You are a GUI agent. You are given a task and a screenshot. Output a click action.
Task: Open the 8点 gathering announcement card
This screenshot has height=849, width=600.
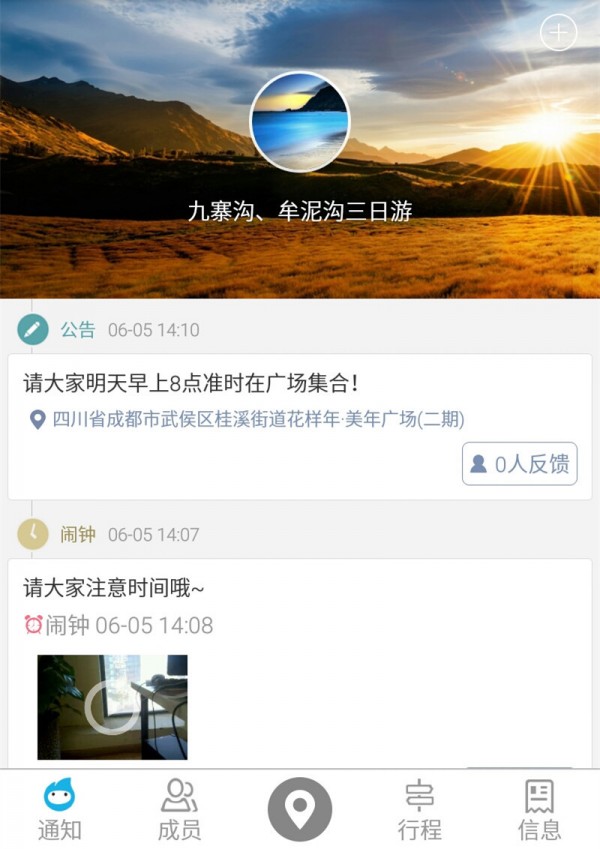point(190,383)
